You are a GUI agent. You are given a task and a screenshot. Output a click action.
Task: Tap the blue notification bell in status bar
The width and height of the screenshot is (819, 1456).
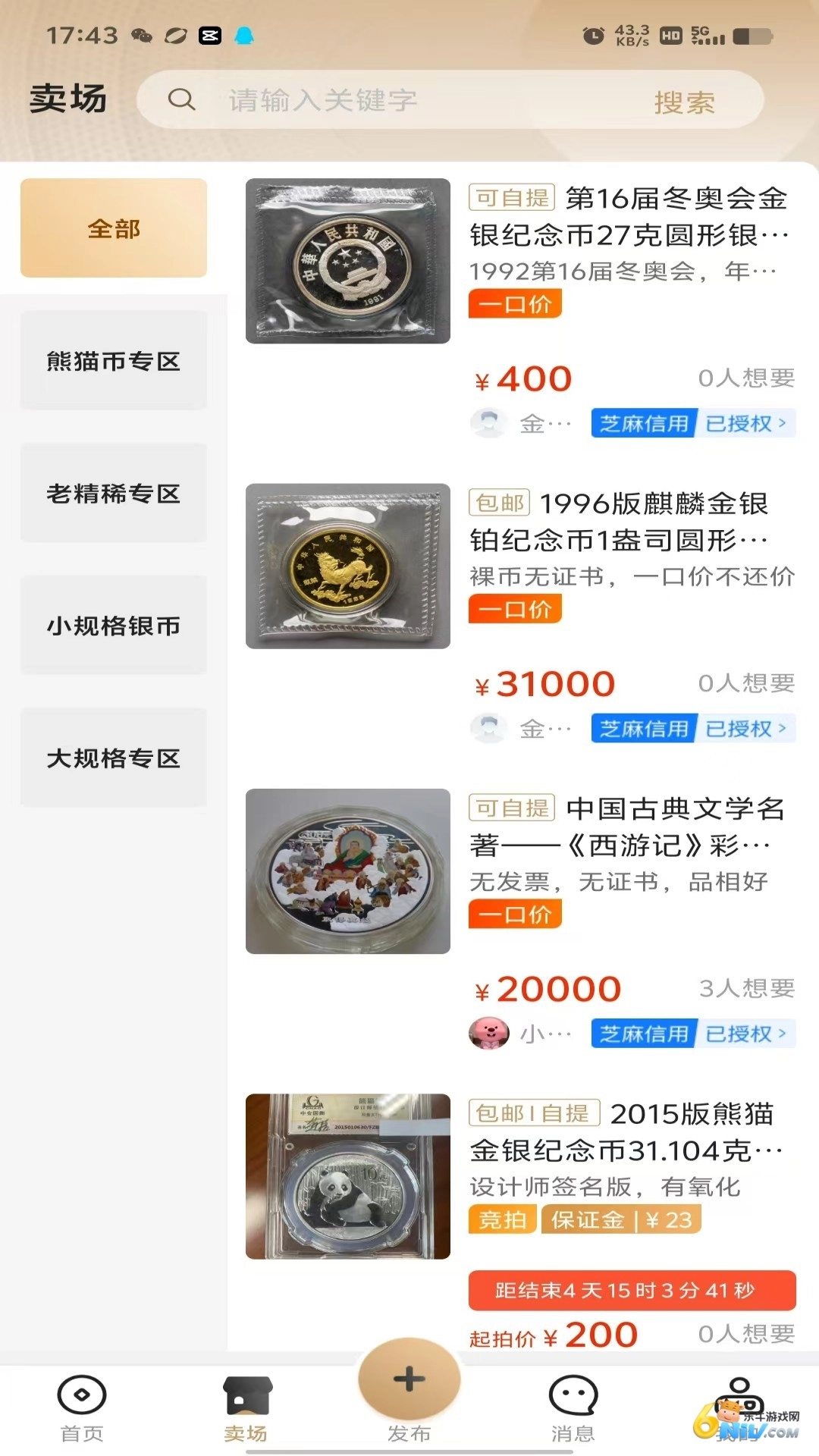(244, 36)
